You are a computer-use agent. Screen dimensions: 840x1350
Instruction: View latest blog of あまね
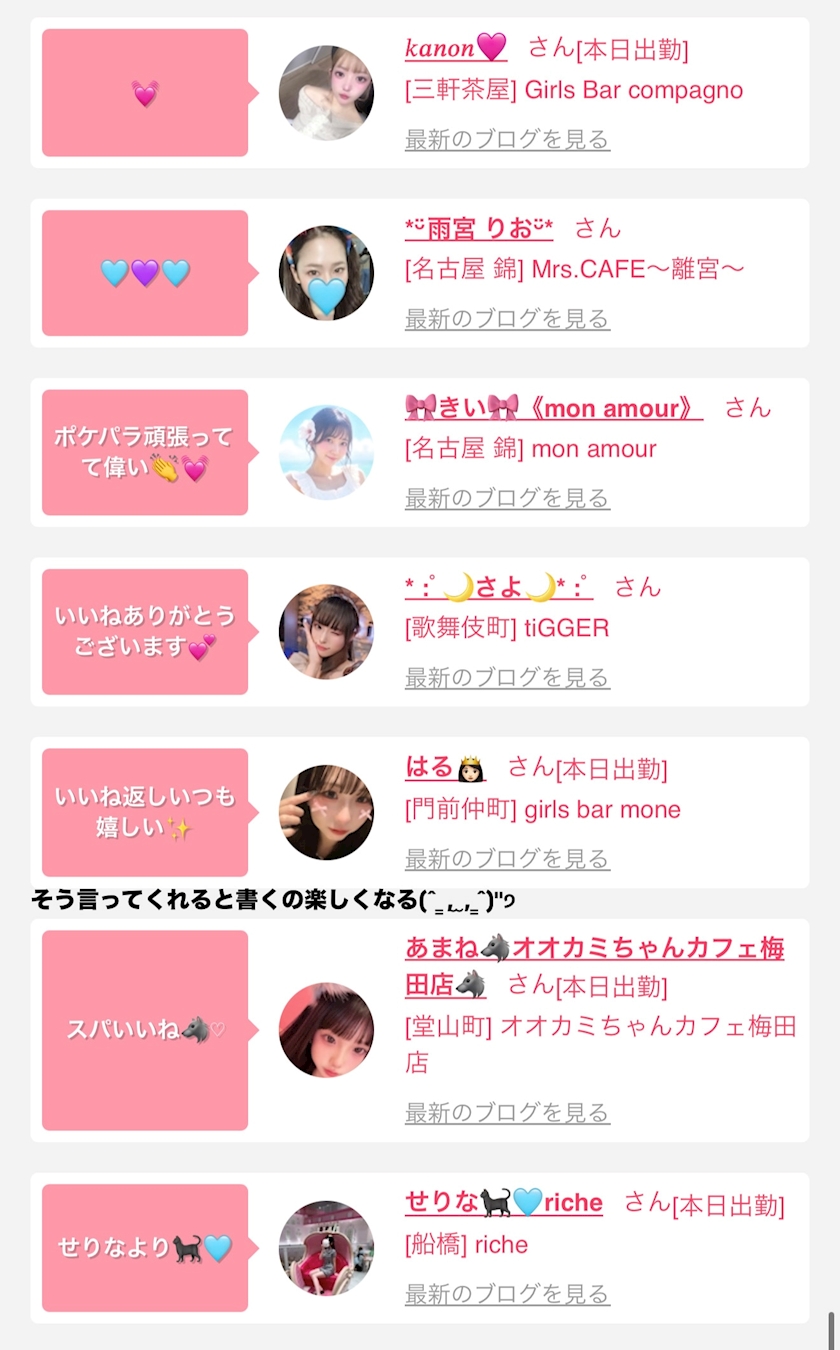click(507, 1112)
